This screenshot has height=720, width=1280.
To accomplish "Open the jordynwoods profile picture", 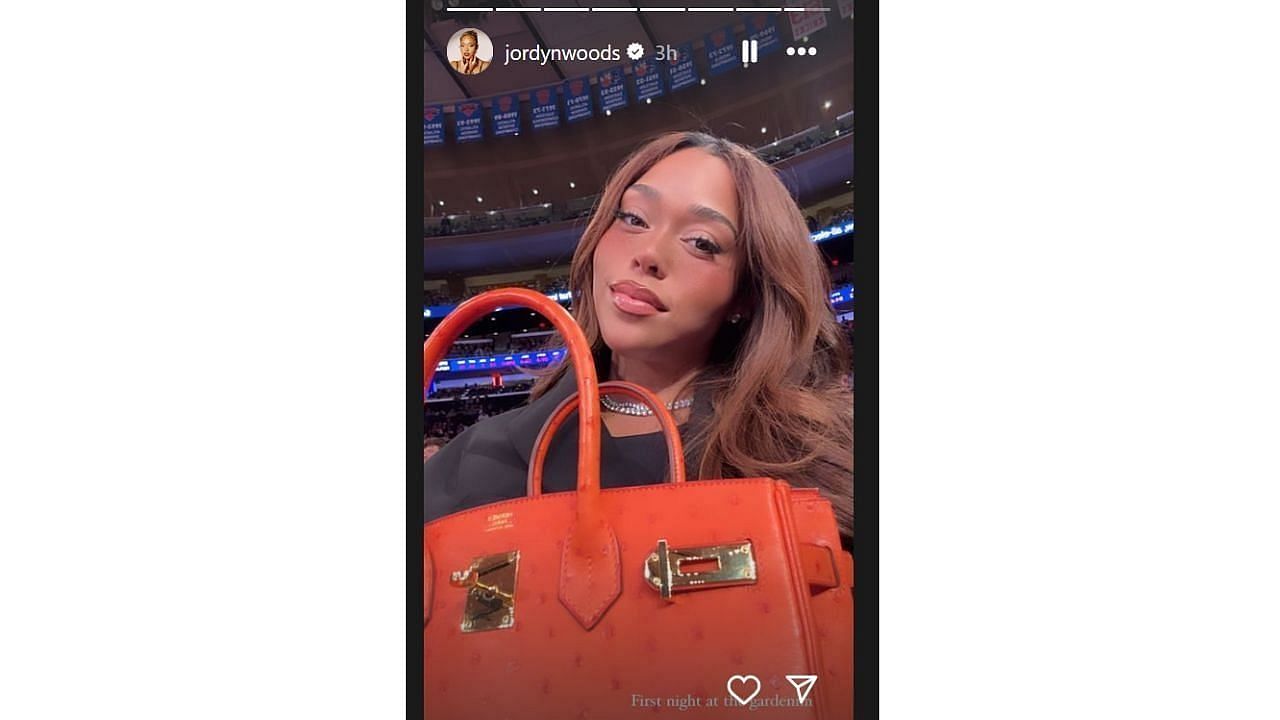I will 469,52.
